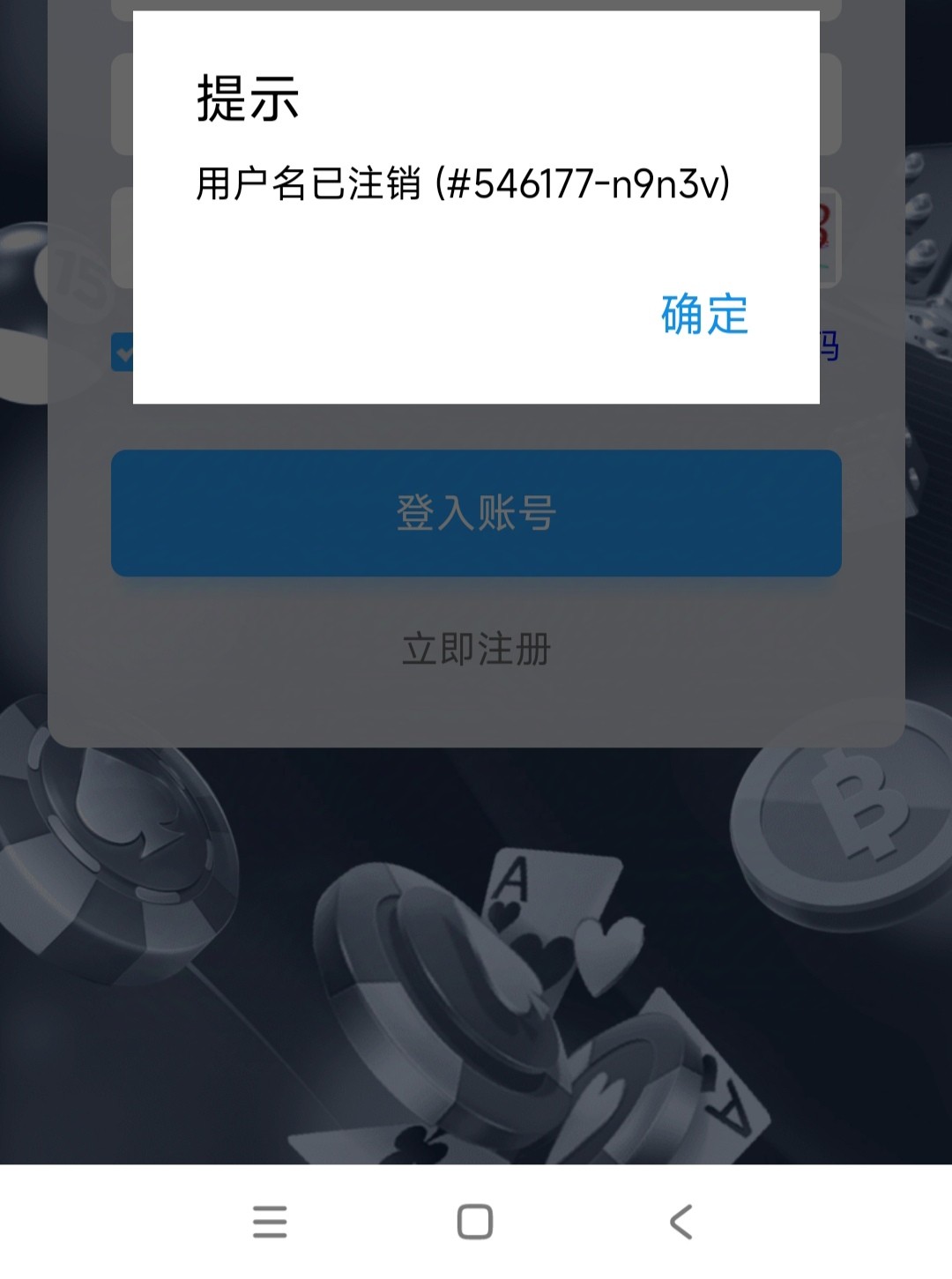
Task: Go to the home screen
Action: tap(475, 1222)
